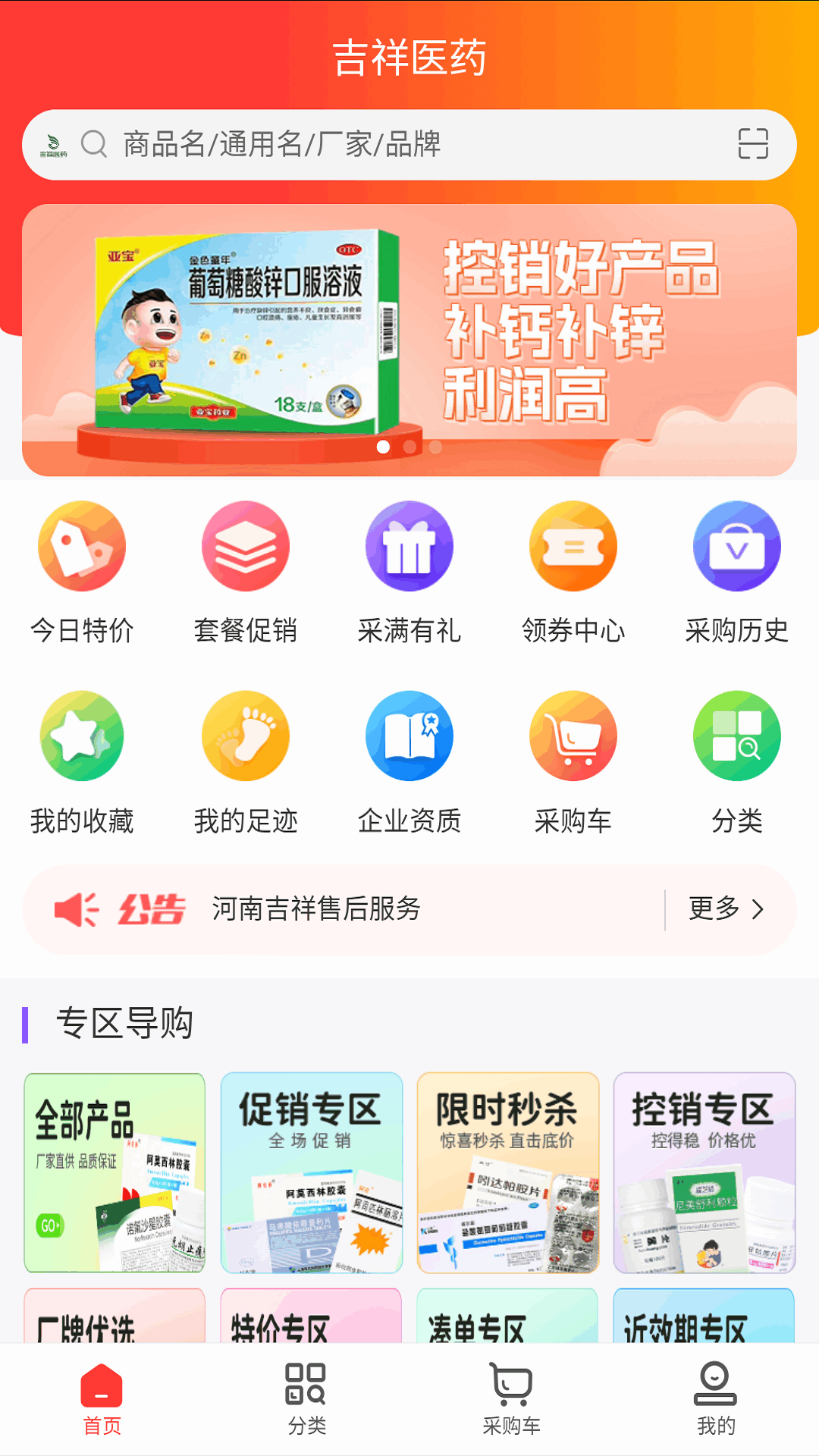Switch to the 我的 tab
This screenshot has height=1456, width=819.
[716, 1400]
